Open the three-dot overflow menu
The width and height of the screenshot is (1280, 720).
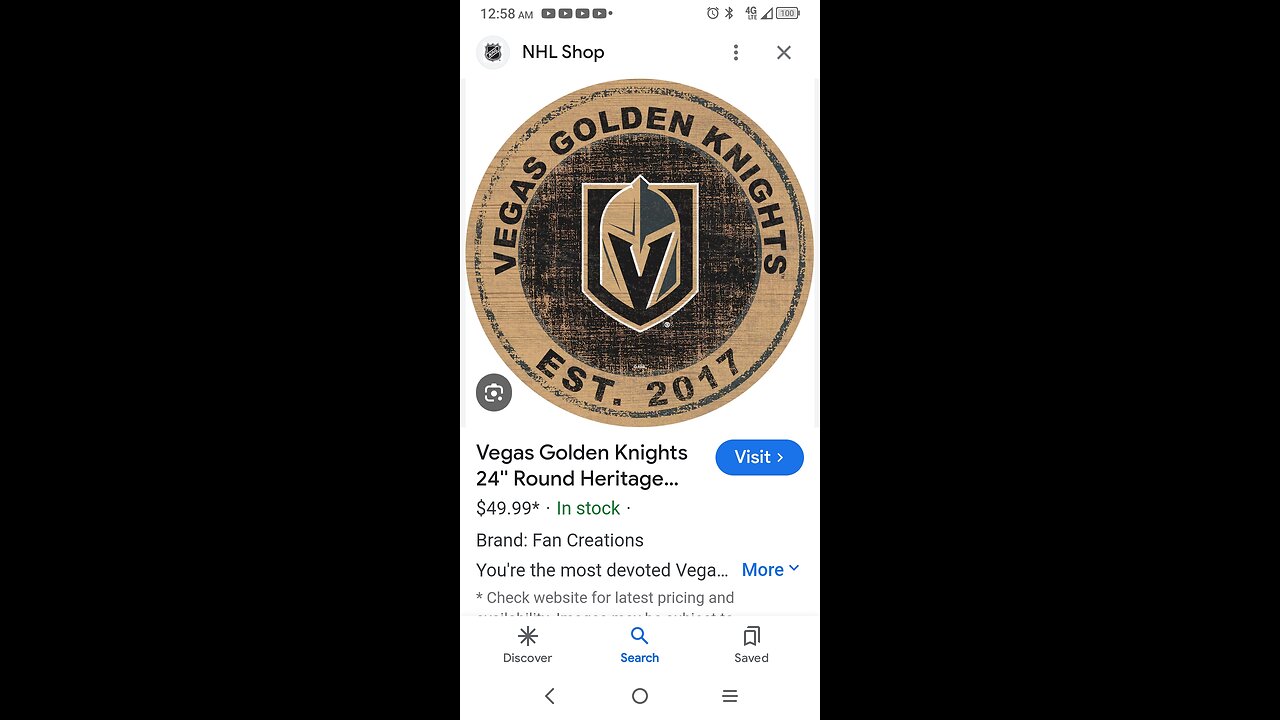tap(736, 52)
